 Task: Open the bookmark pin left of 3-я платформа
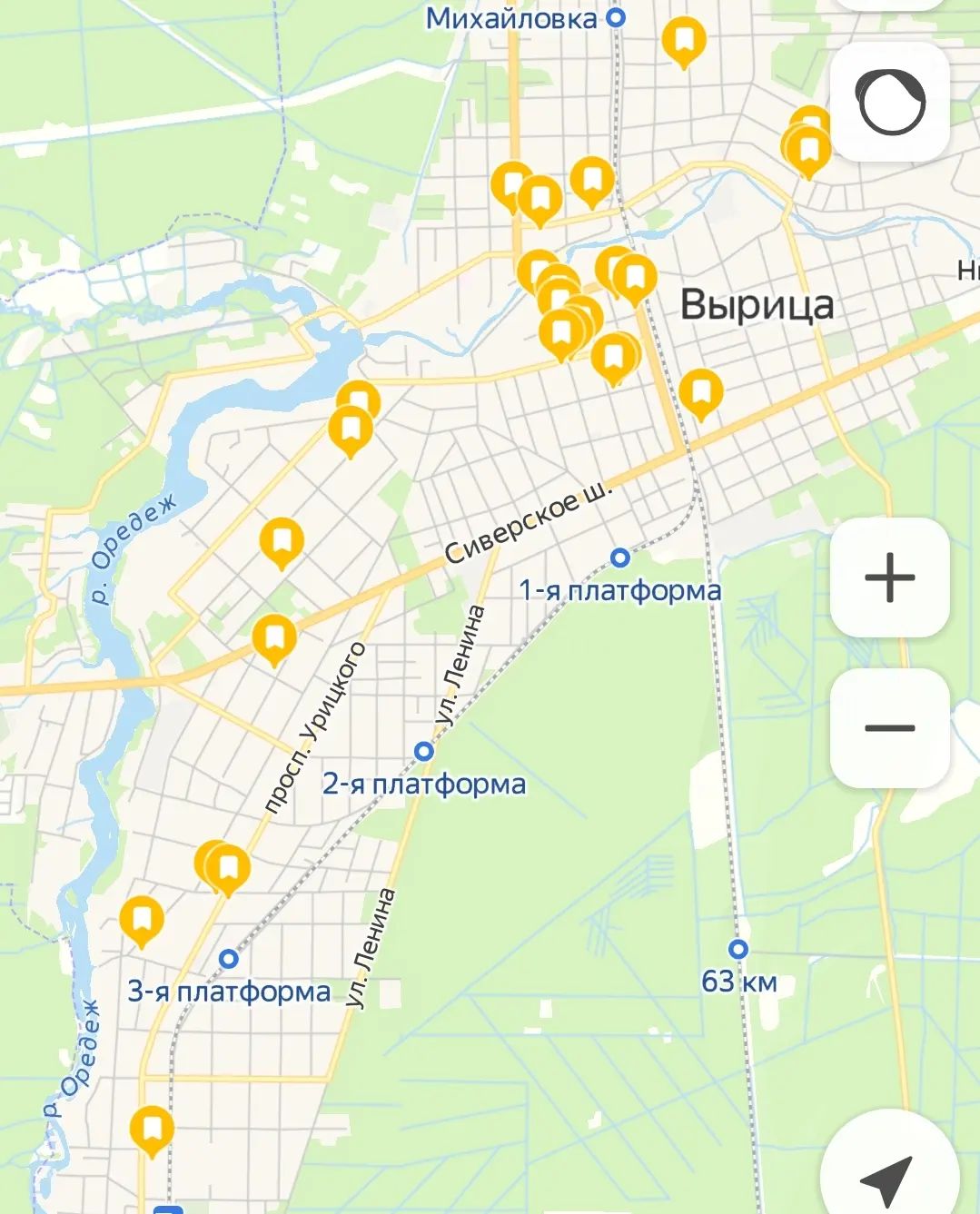tap(143, 918)
